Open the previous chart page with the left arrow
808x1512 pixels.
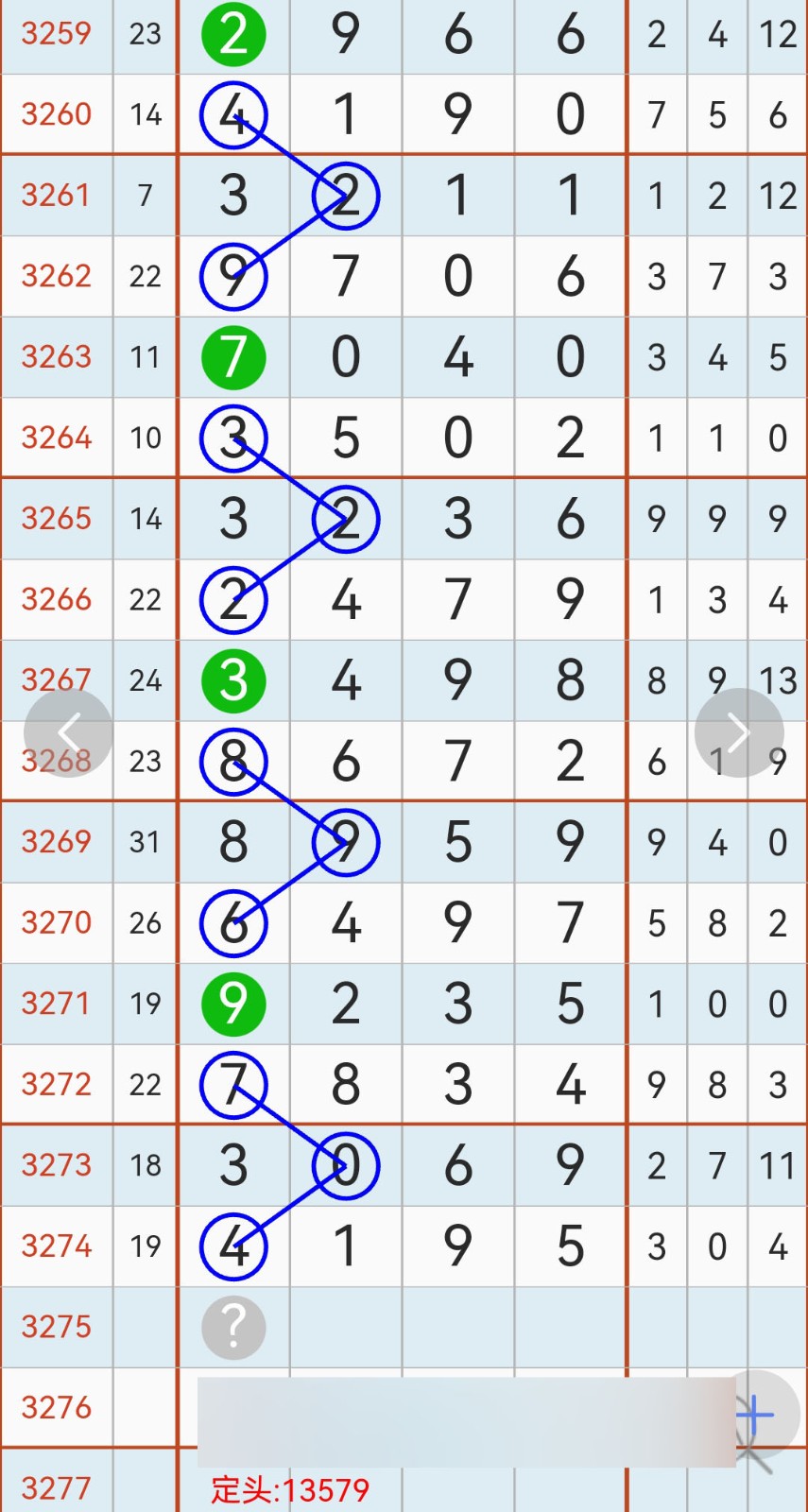pyautogui.click(x=68, y=731)
